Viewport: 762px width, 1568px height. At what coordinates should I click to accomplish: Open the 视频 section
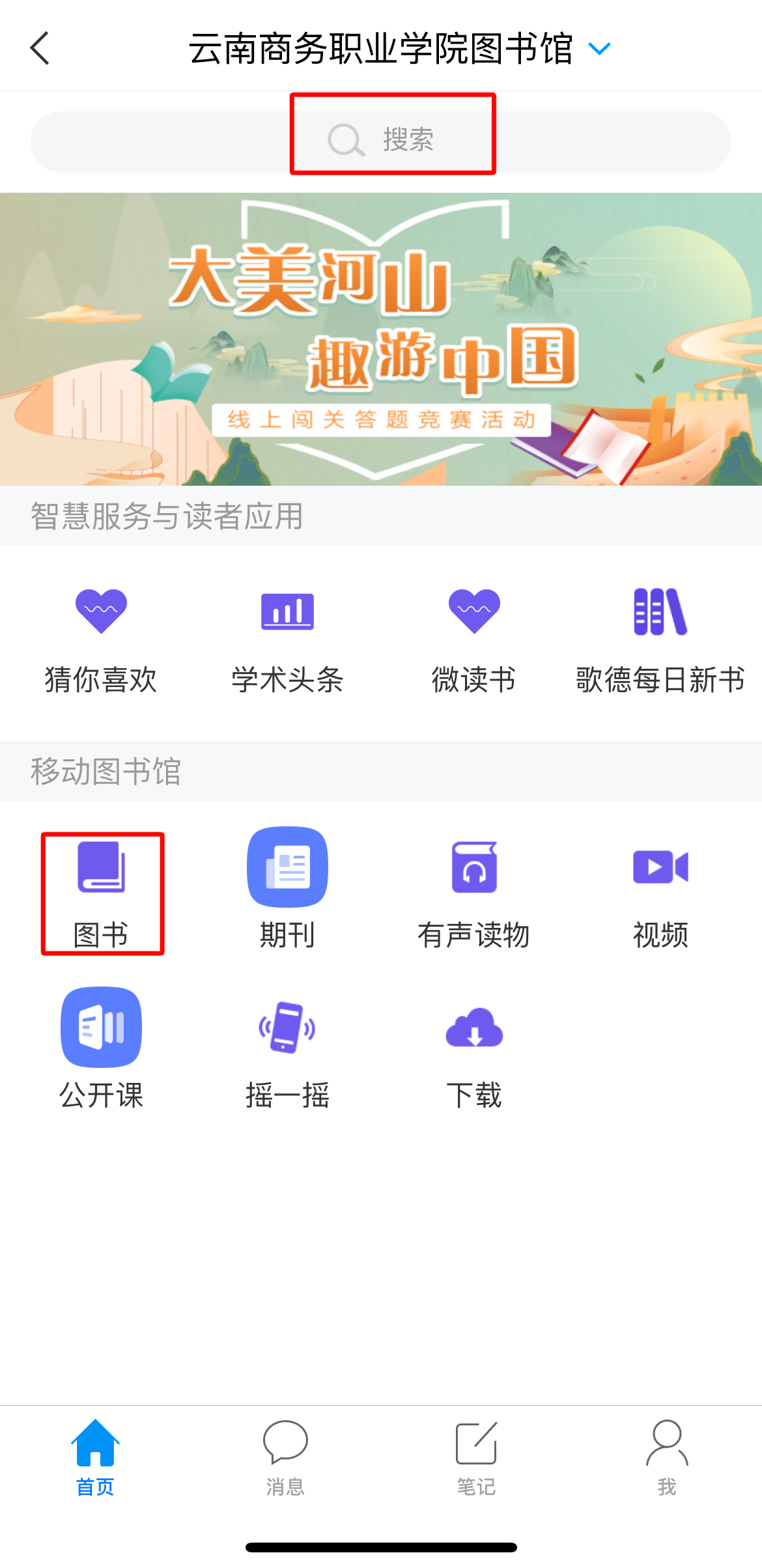660,893
